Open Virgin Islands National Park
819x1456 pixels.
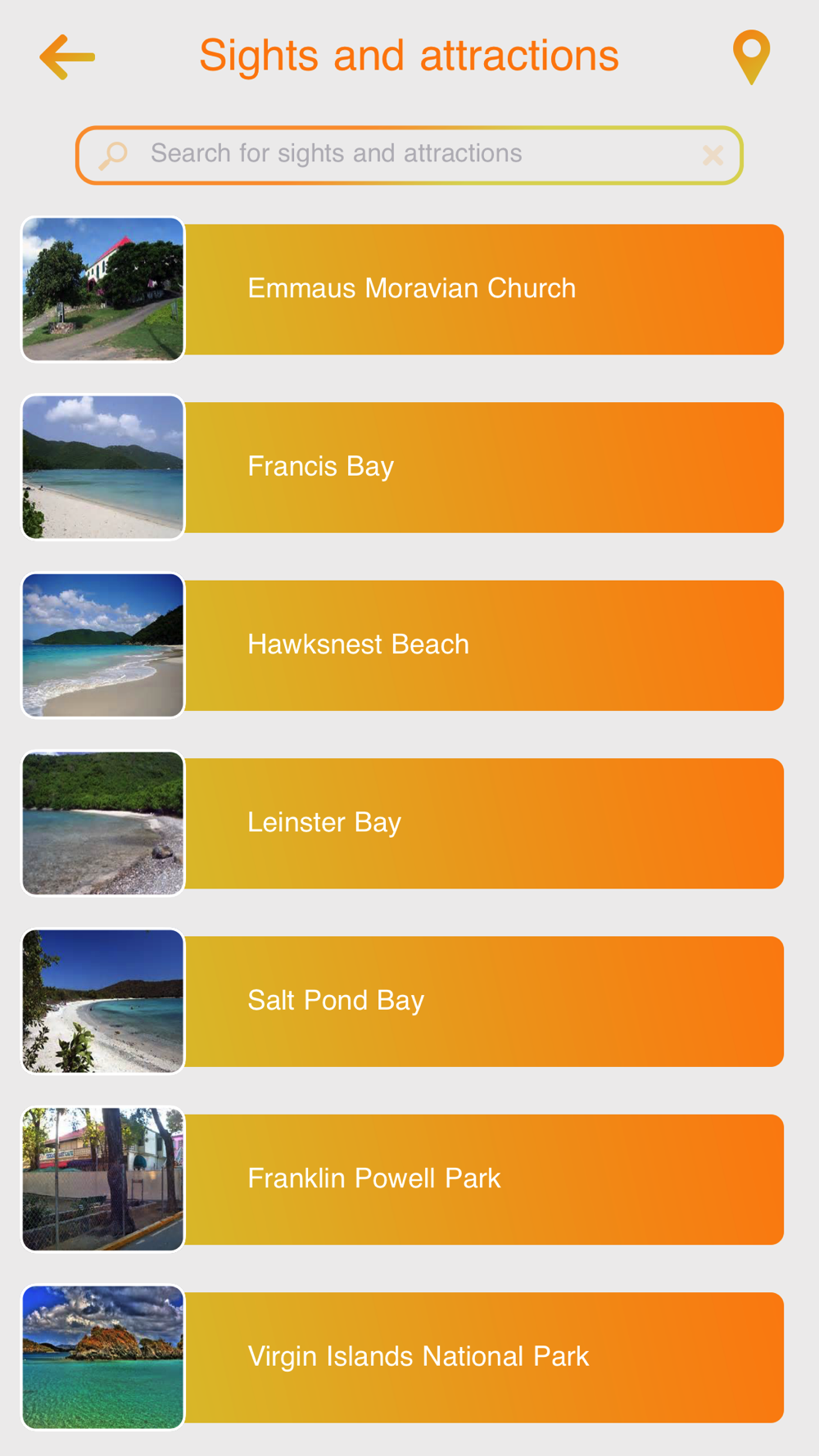[402, 1357]
